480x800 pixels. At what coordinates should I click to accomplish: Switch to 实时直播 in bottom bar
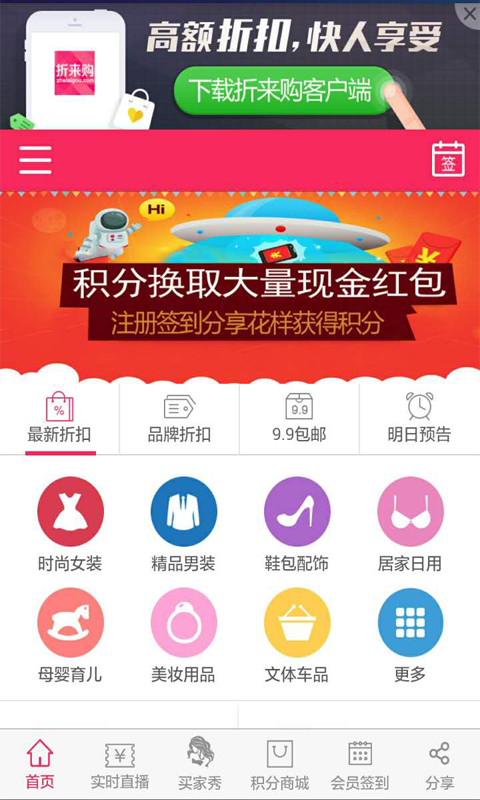(120, 765)
